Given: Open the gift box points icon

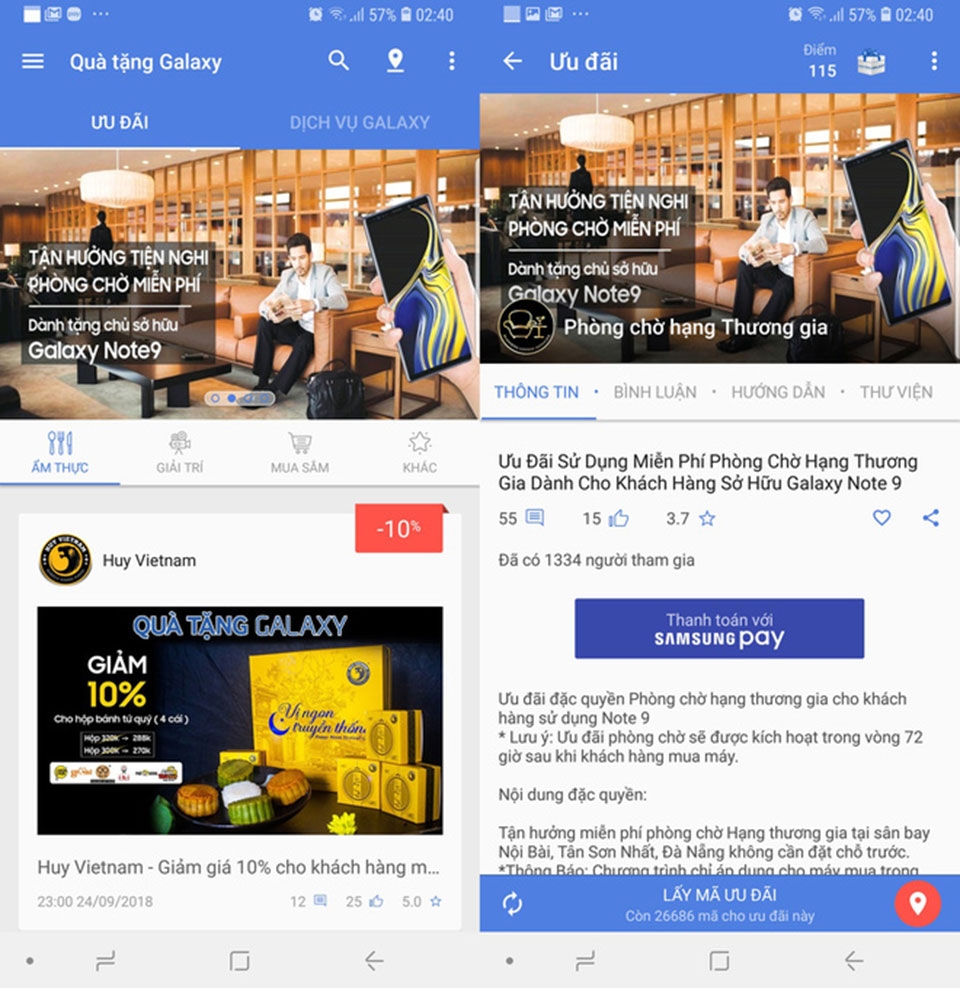Looking at the screenshot, I should 871,62.
